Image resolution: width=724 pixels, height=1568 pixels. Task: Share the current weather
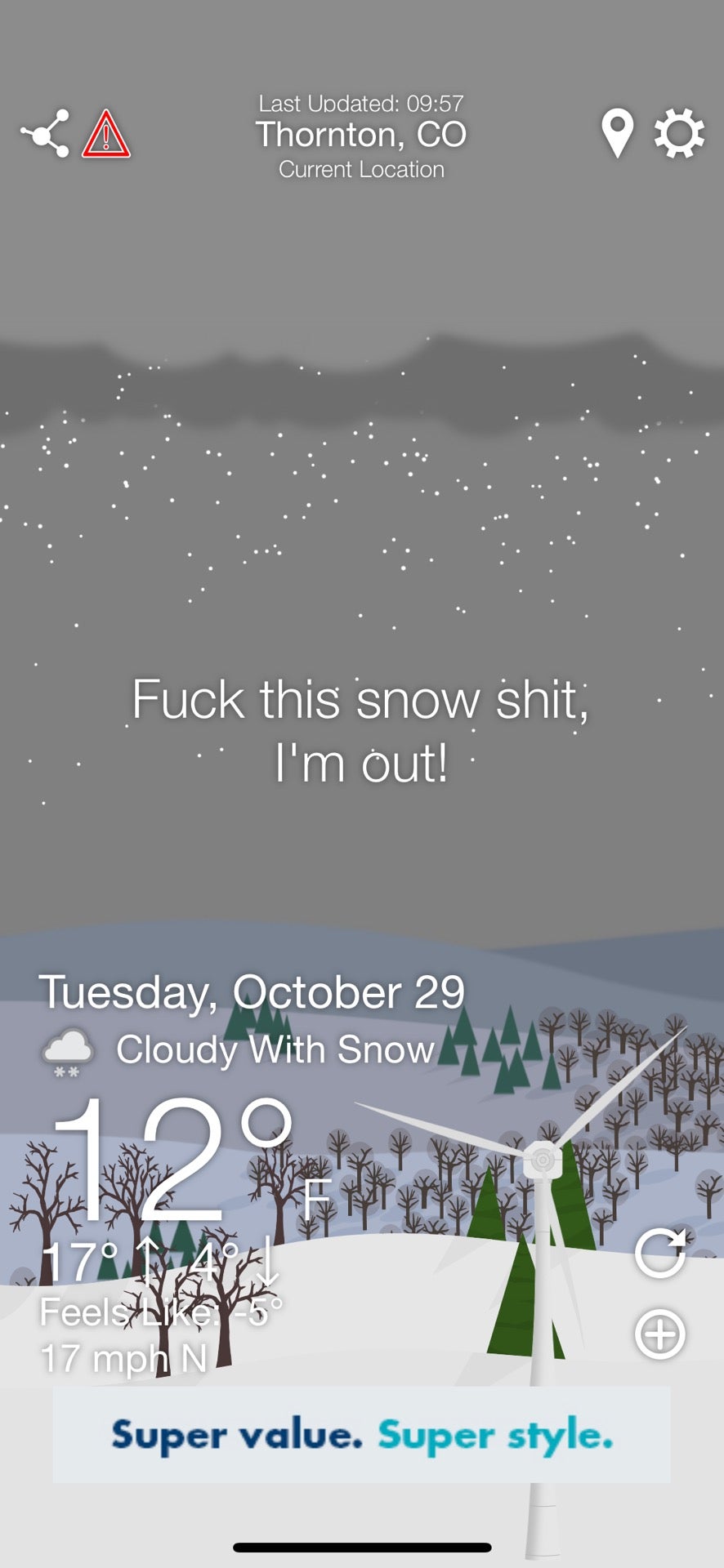[45, 133]
